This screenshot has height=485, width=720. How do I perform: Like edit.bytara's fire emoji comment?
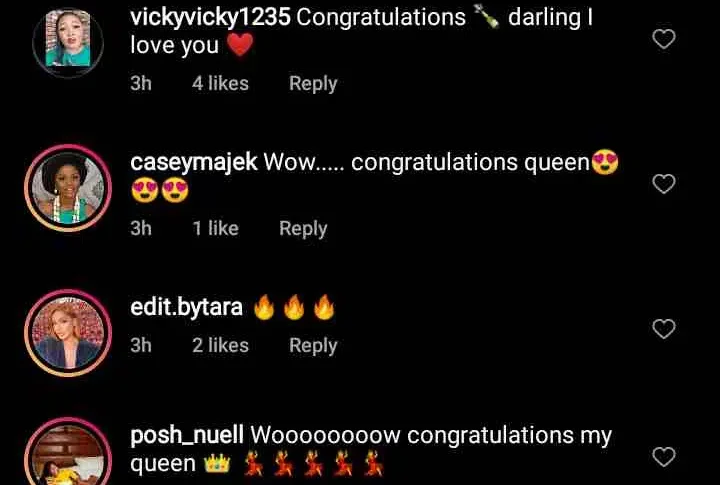tap(664, 329)
